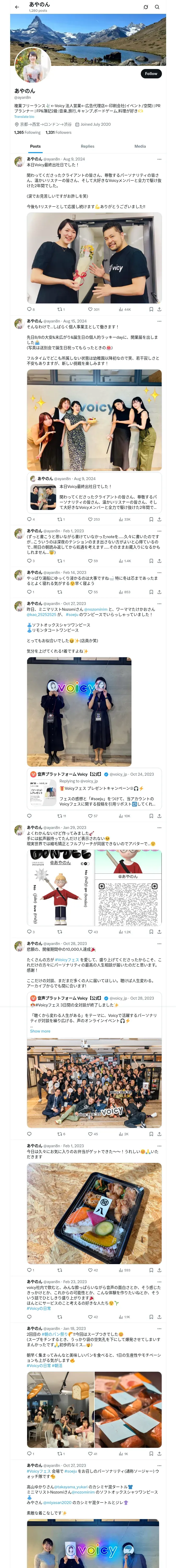Share the Feb 14, 2023 post
The image size is (176, 1568).
159,592
